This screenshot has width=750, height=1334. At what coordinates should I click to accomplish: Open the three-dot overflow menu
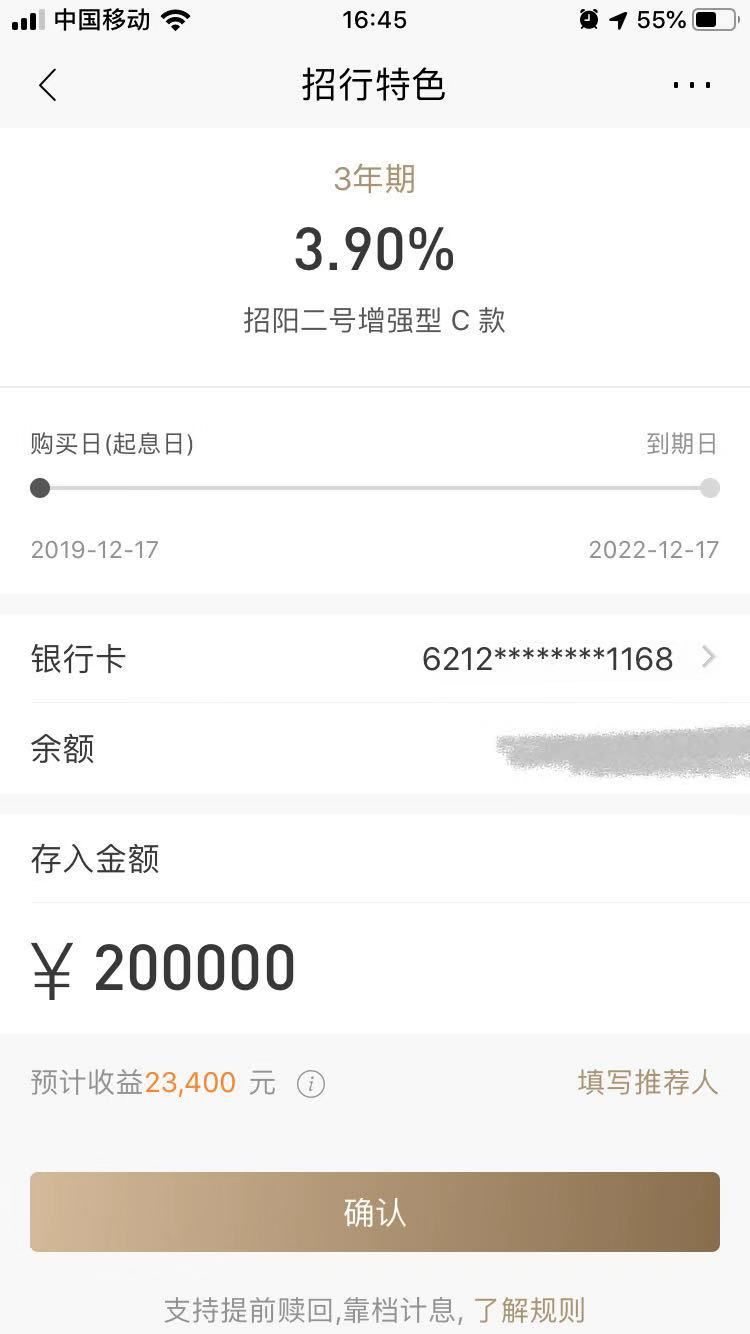point(692,85)
